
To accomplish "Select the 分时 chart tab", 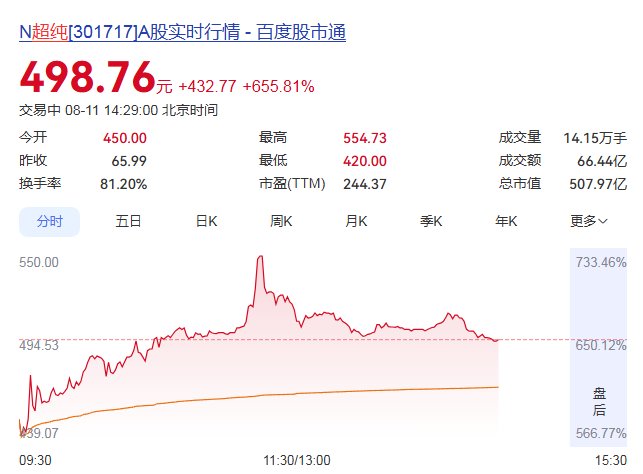I will (50, 221).
